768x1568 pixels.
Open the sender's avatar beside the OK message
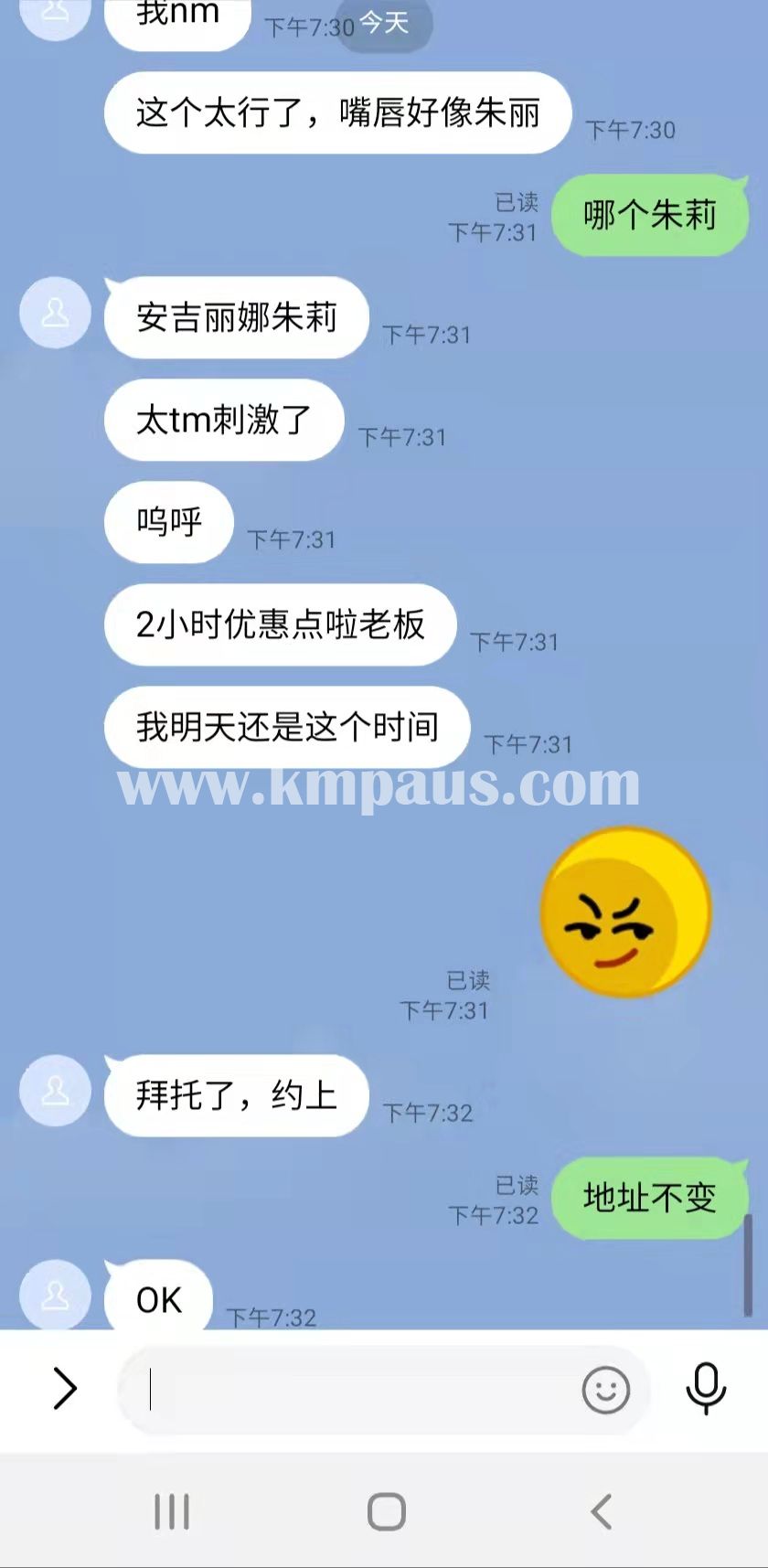click(55, 1296)
